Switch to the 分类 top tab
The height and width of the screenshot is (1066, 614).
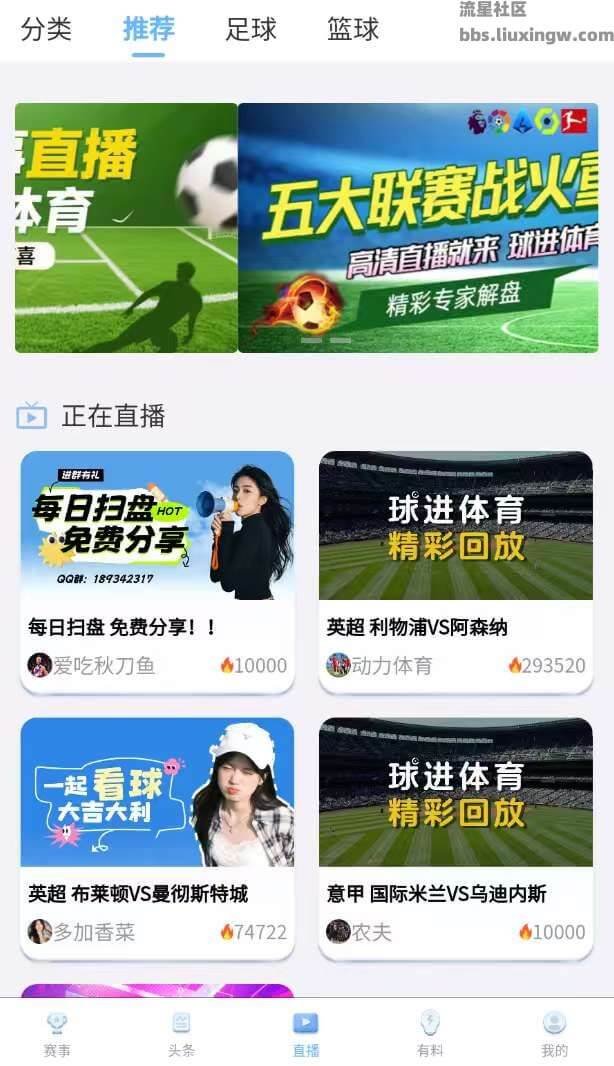point(46,29)
